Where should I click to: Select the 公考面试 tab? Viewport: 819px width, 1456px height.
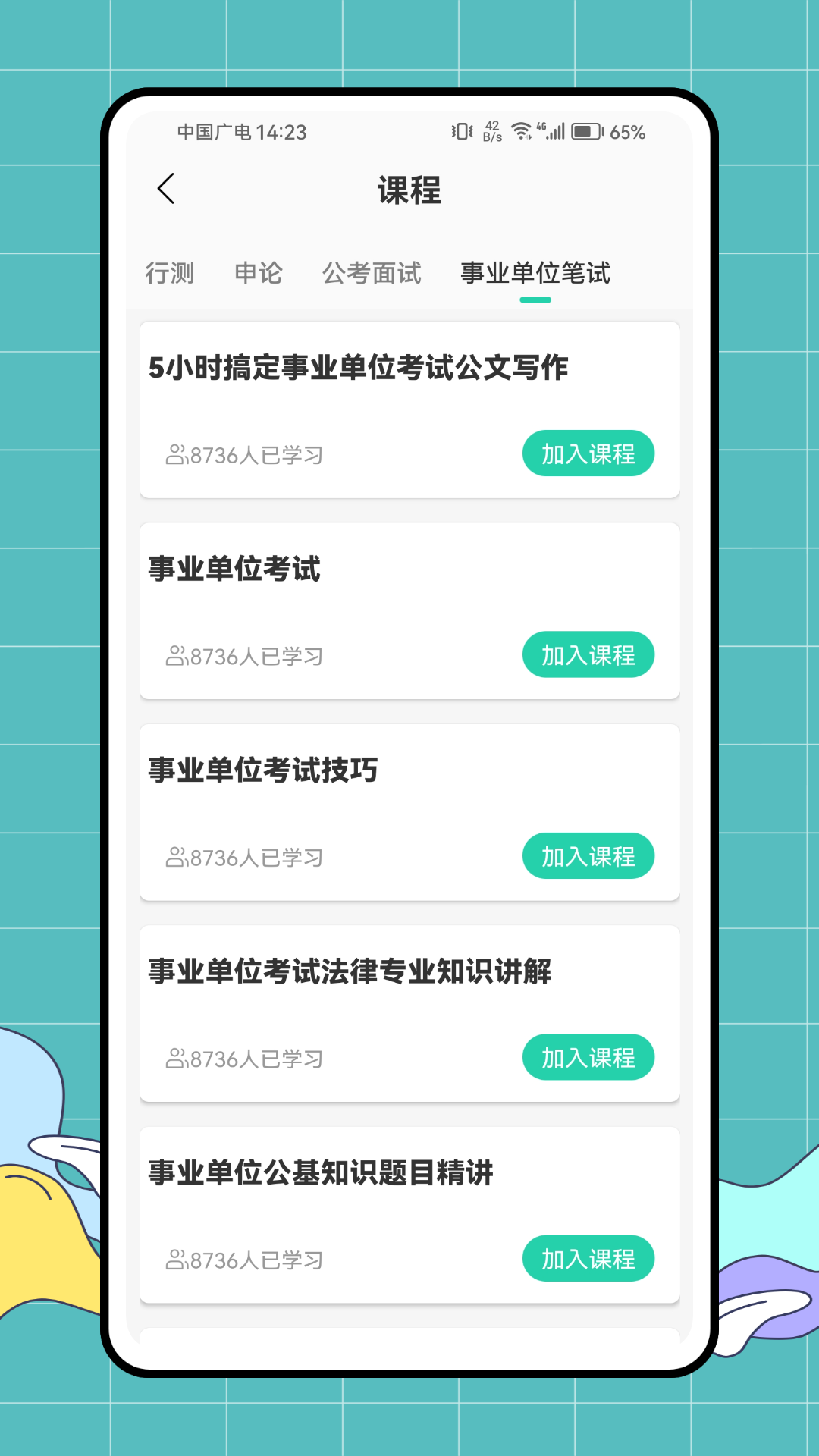coord(371,274)
